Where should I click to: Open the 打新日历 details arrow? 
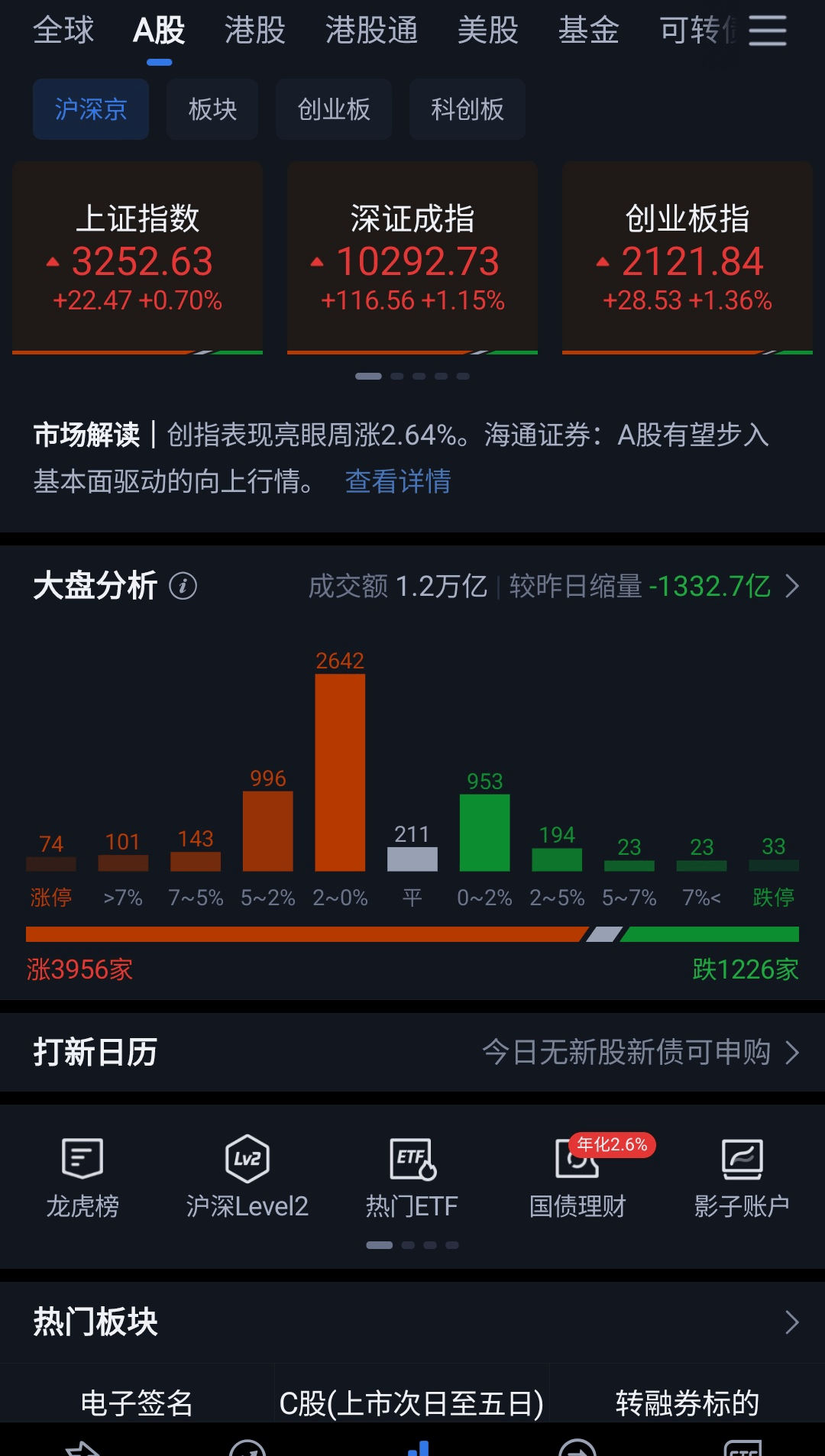(x=792, y=1053)
